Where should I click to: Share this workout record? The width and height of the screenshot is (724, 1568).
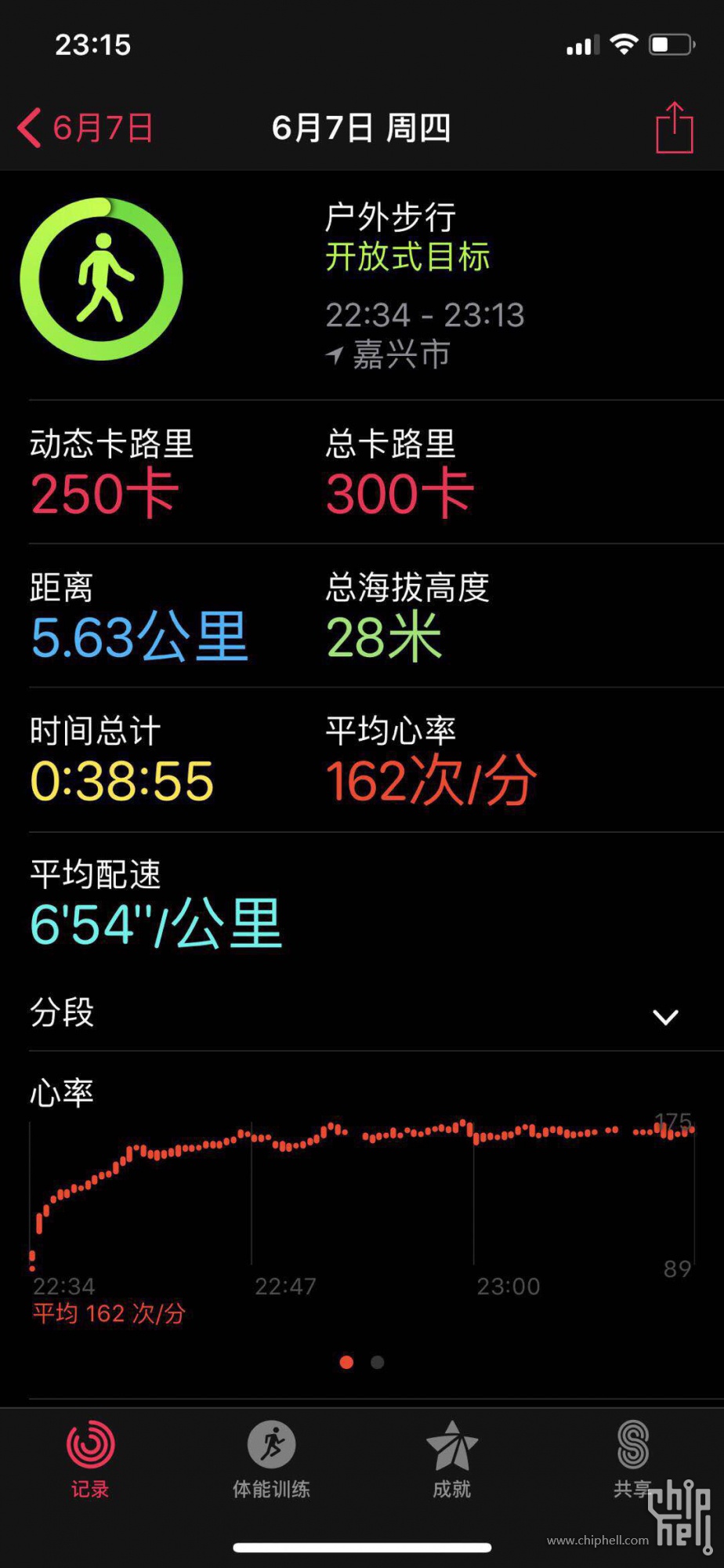pyautogui.click(x=675, y=127)
